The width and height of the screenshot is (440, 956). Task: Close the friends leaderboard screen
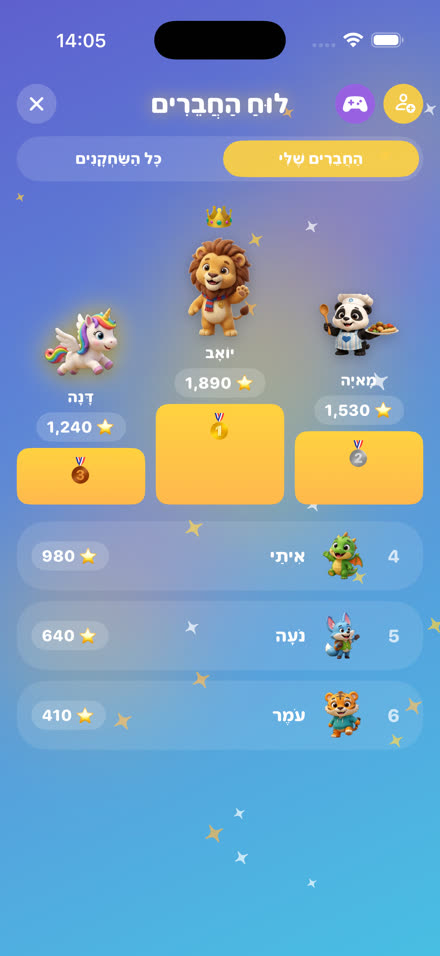[37, 104]
